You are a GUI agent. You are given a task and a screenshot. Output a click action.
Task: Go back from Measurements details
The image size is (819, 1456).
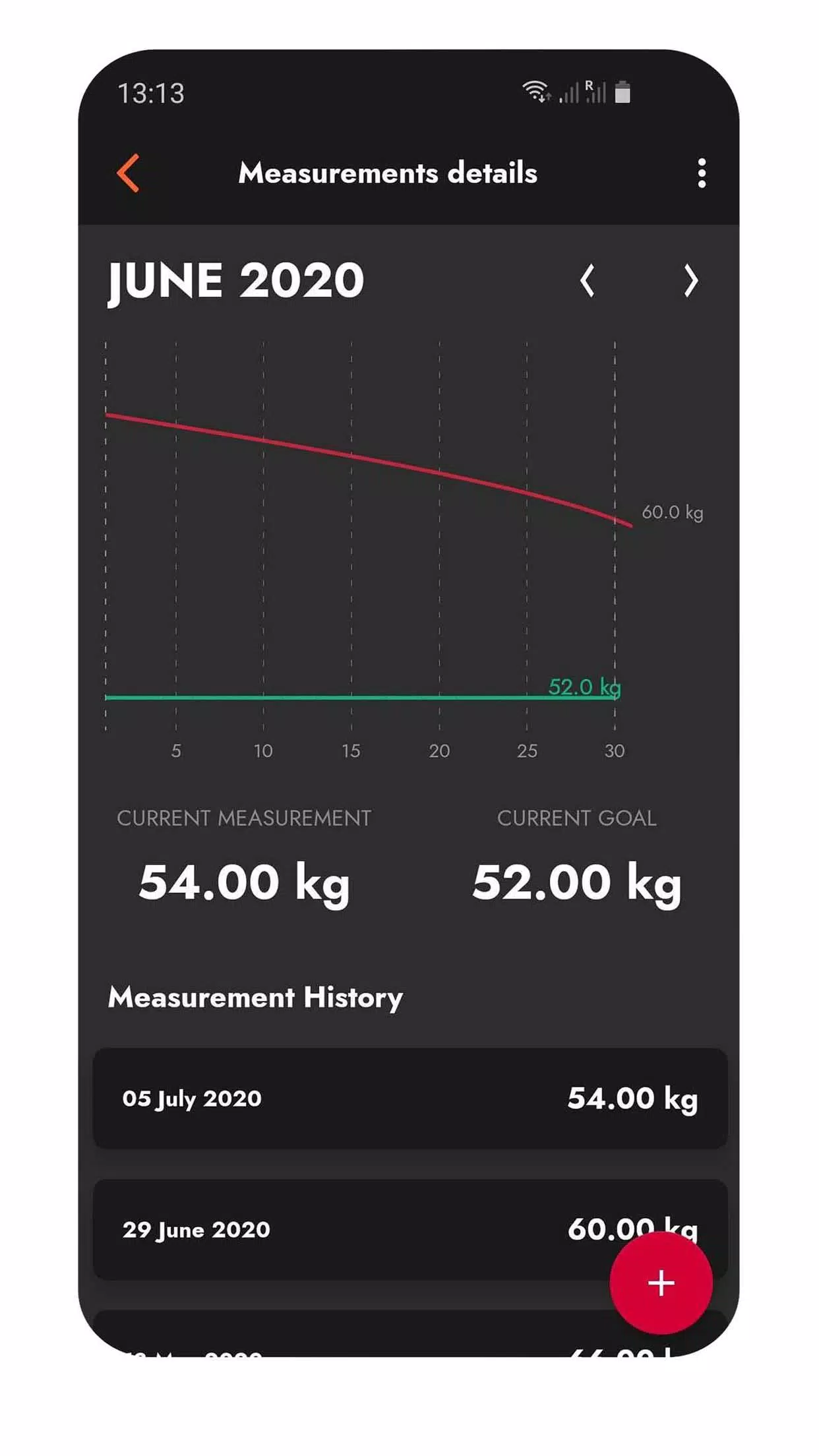coord(128,173)
